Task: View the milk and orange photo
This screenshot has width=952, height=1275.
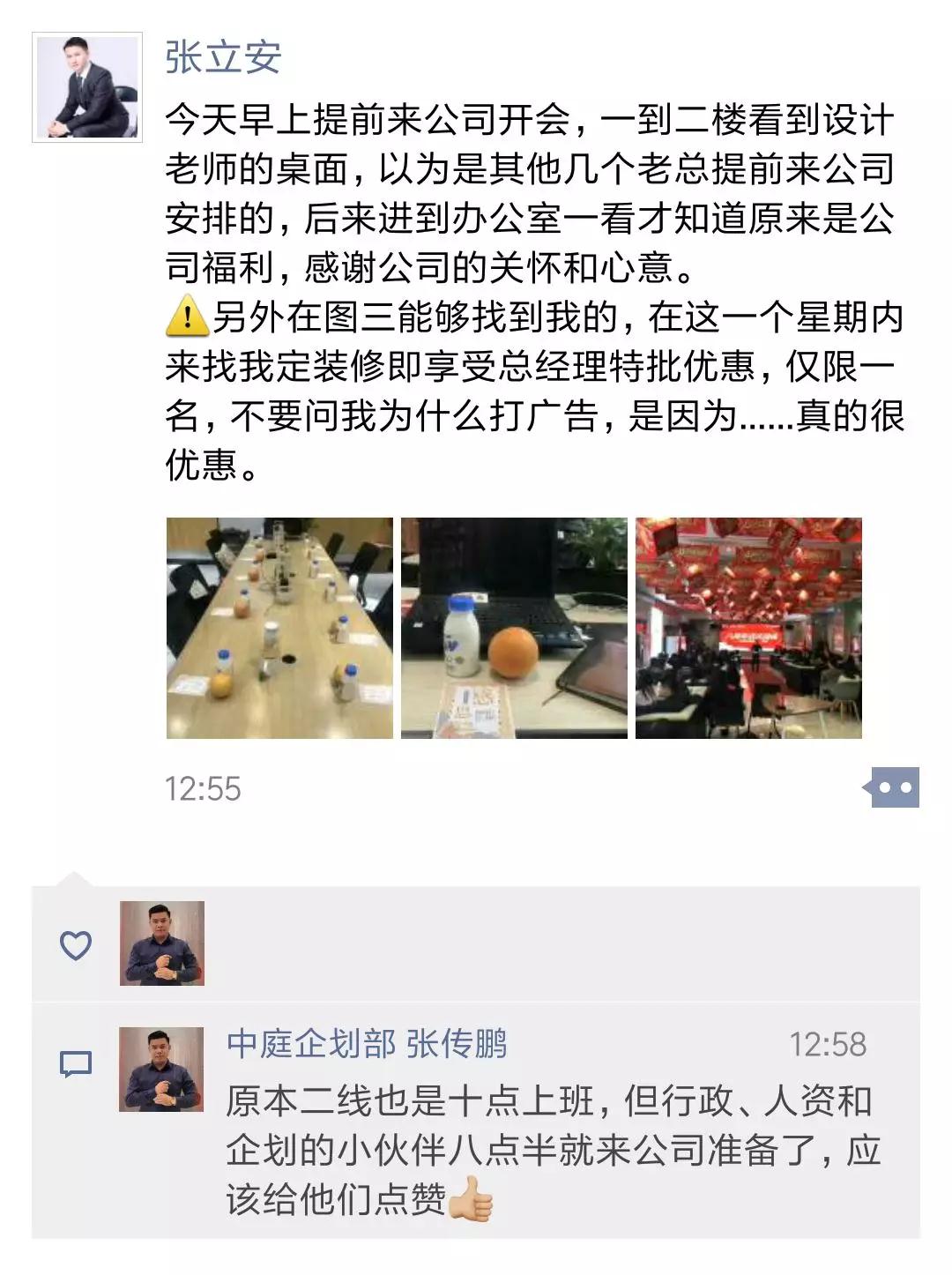Action: (x=514, y=628)
